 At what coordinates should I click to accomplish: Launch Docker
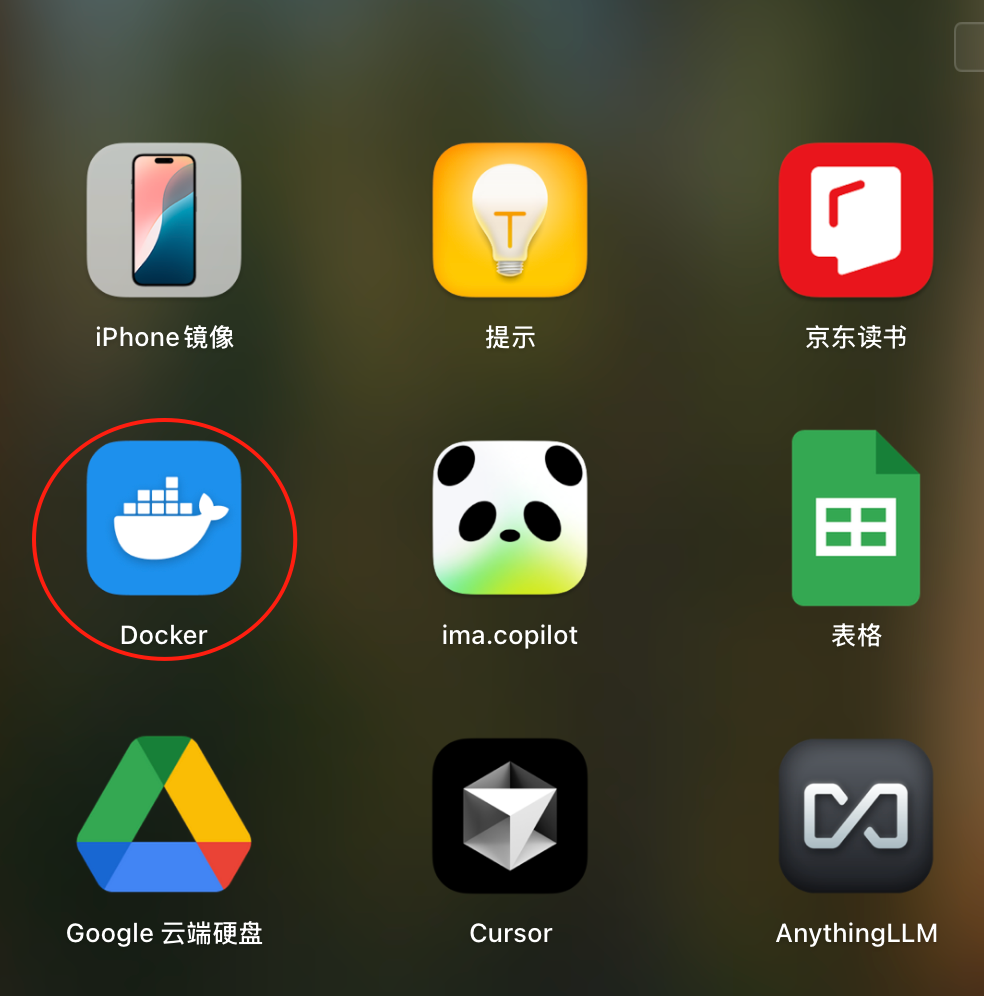164,518
